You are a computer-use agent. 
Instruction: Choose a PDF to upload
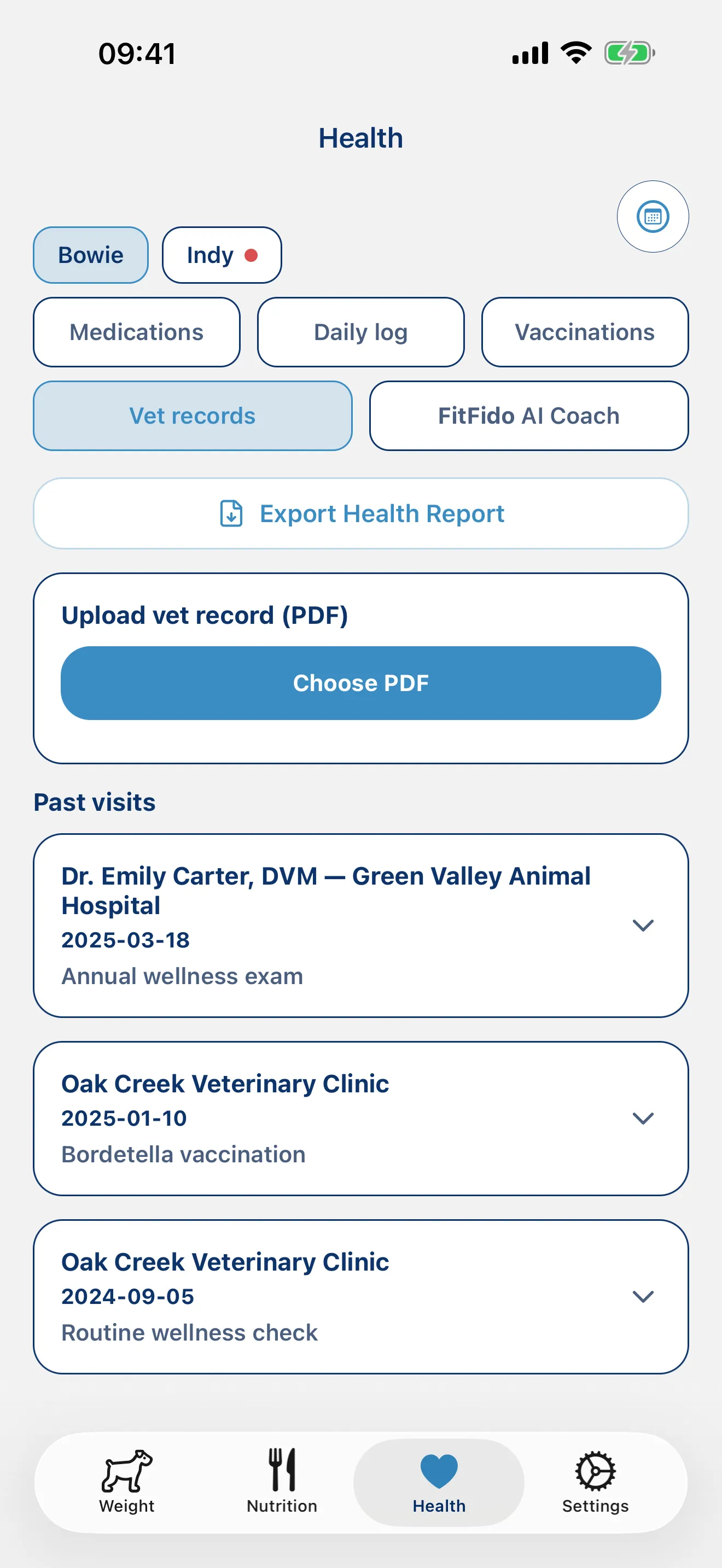(x=361, y=683)
